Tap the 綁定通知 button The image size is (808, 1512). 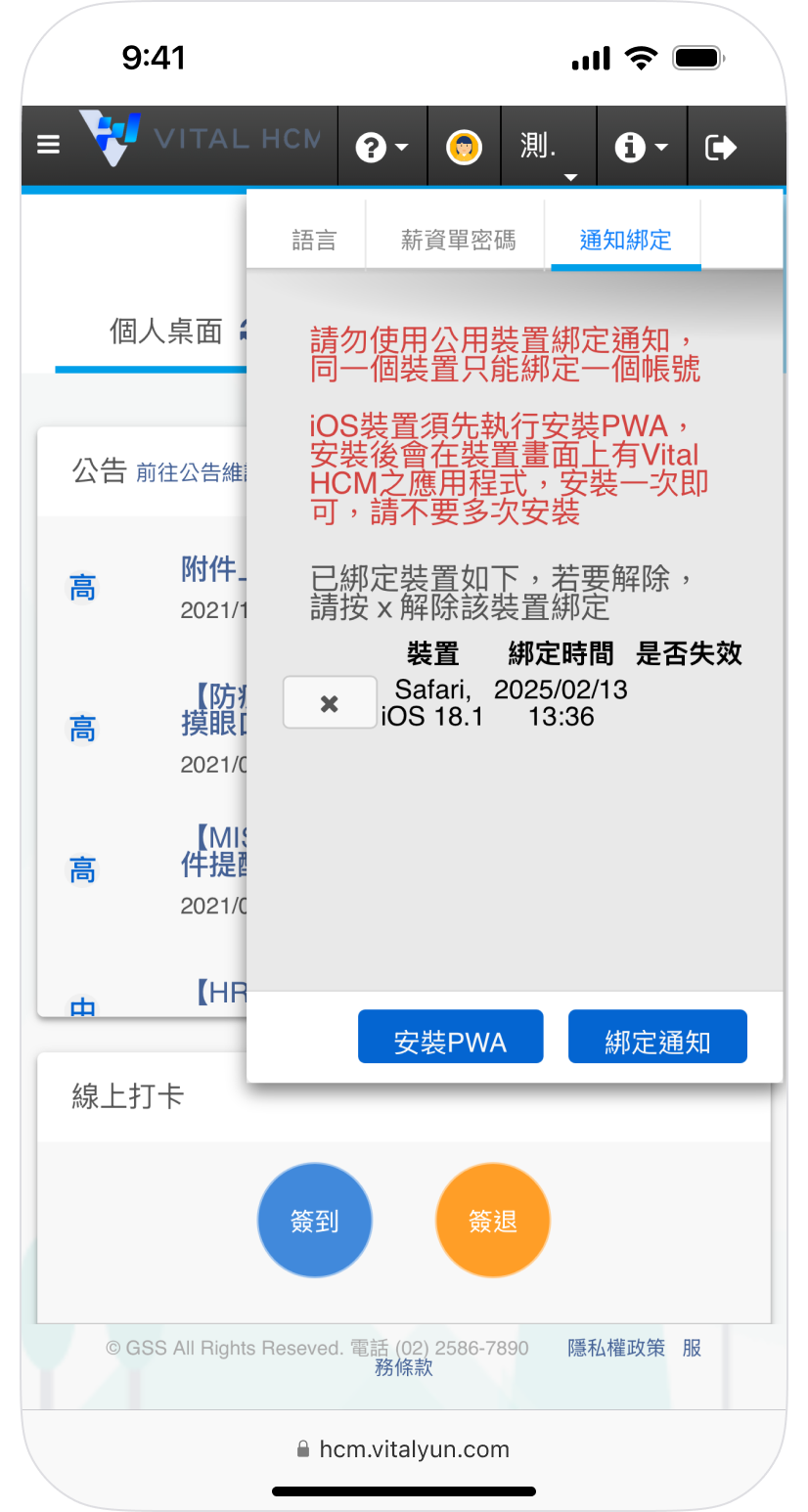coord(657,1041)
